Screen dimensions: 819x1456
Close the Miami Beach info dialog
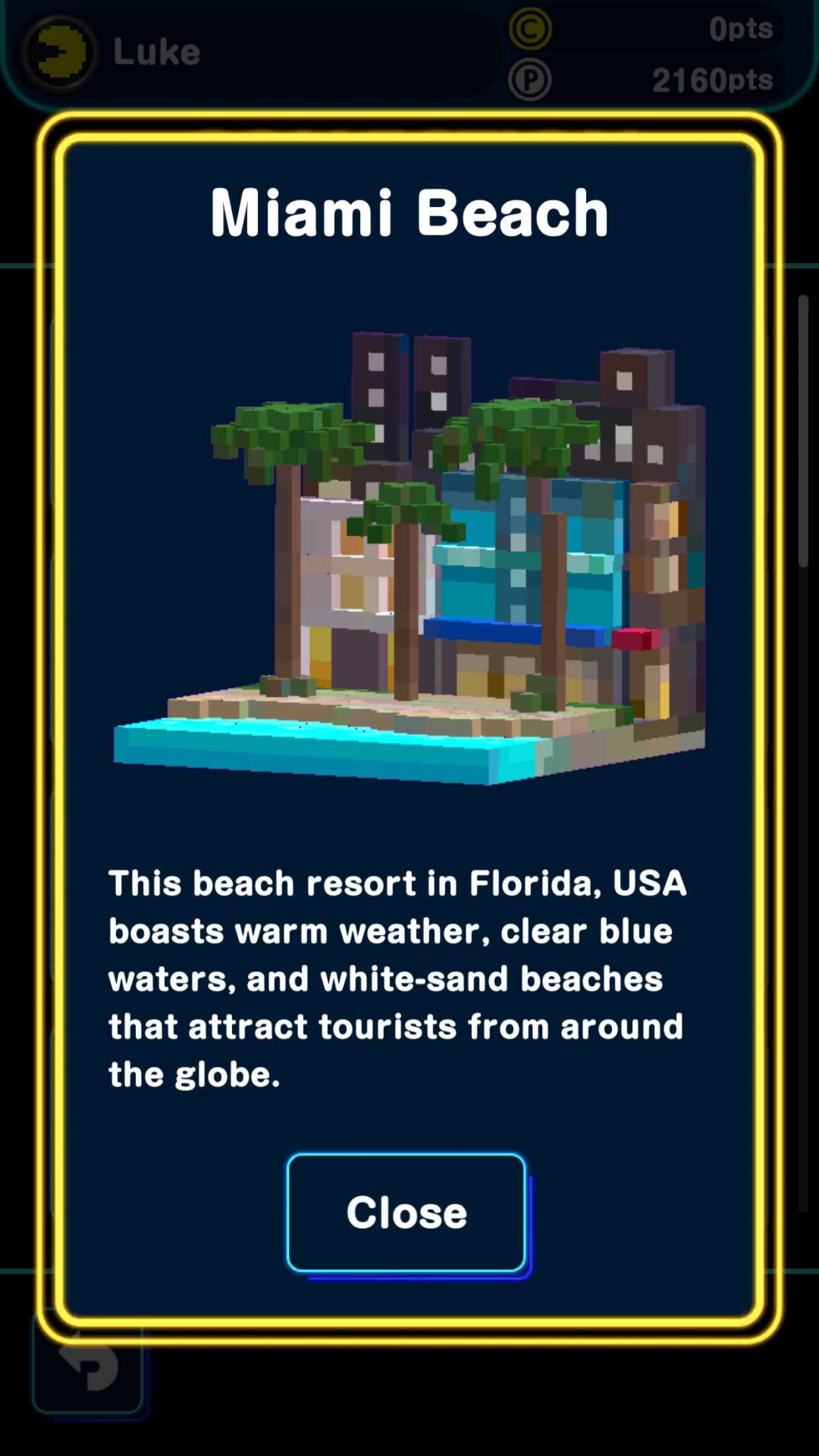407,1212
